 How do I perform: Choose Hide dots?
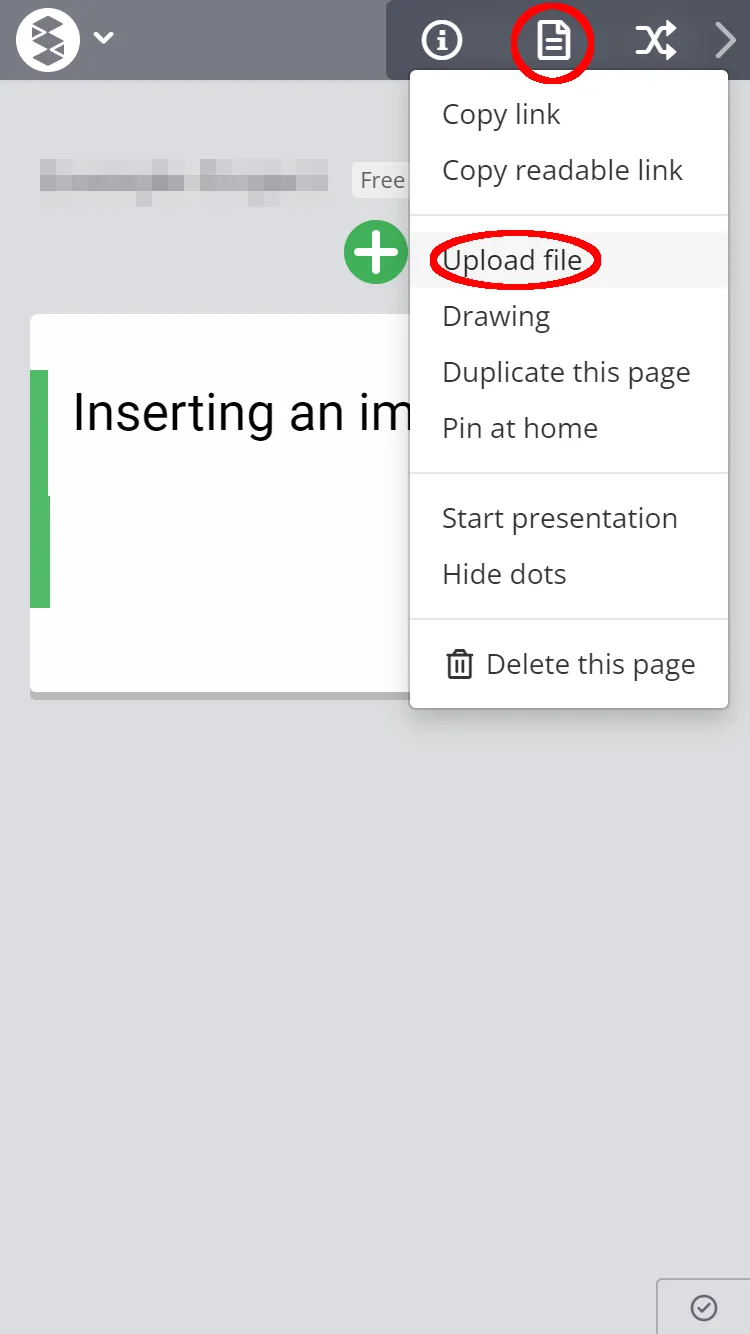click(504, 575)
